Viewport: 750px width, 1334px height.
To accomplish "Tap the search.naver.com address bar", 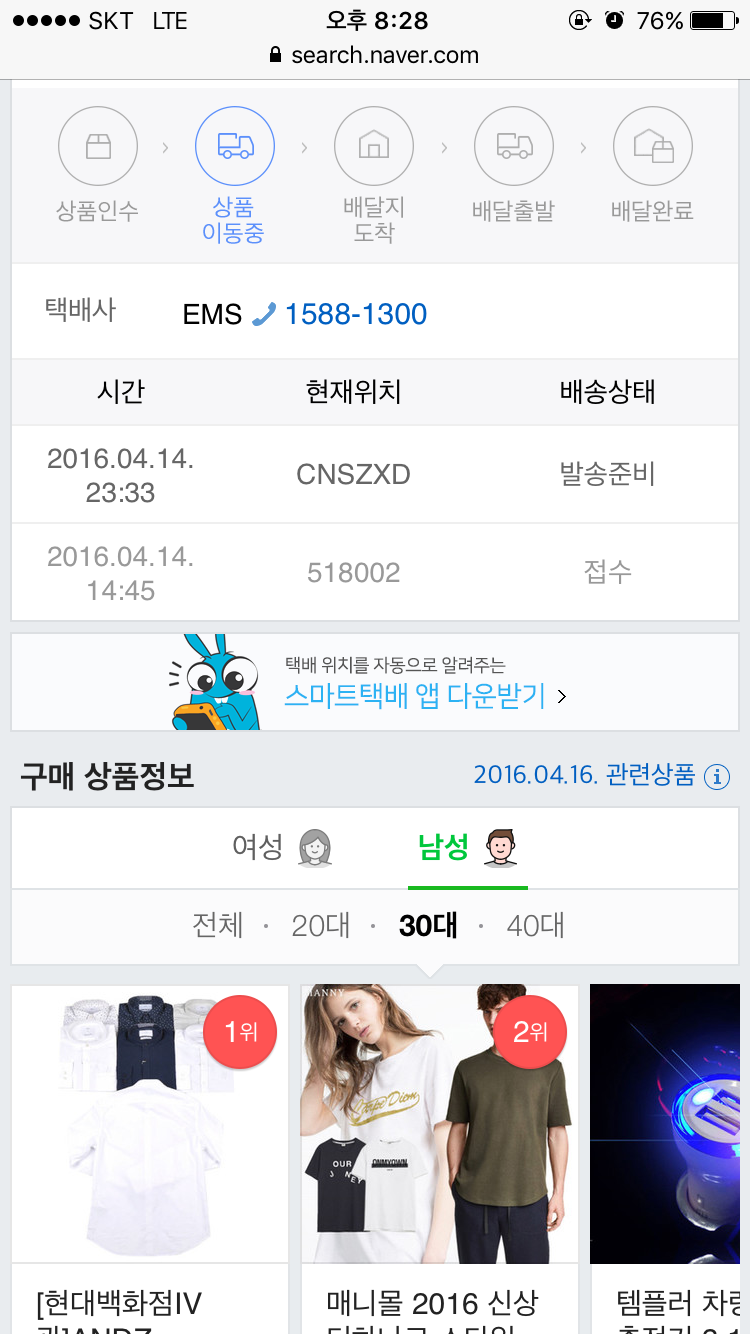I will click(x=375, y=55).
